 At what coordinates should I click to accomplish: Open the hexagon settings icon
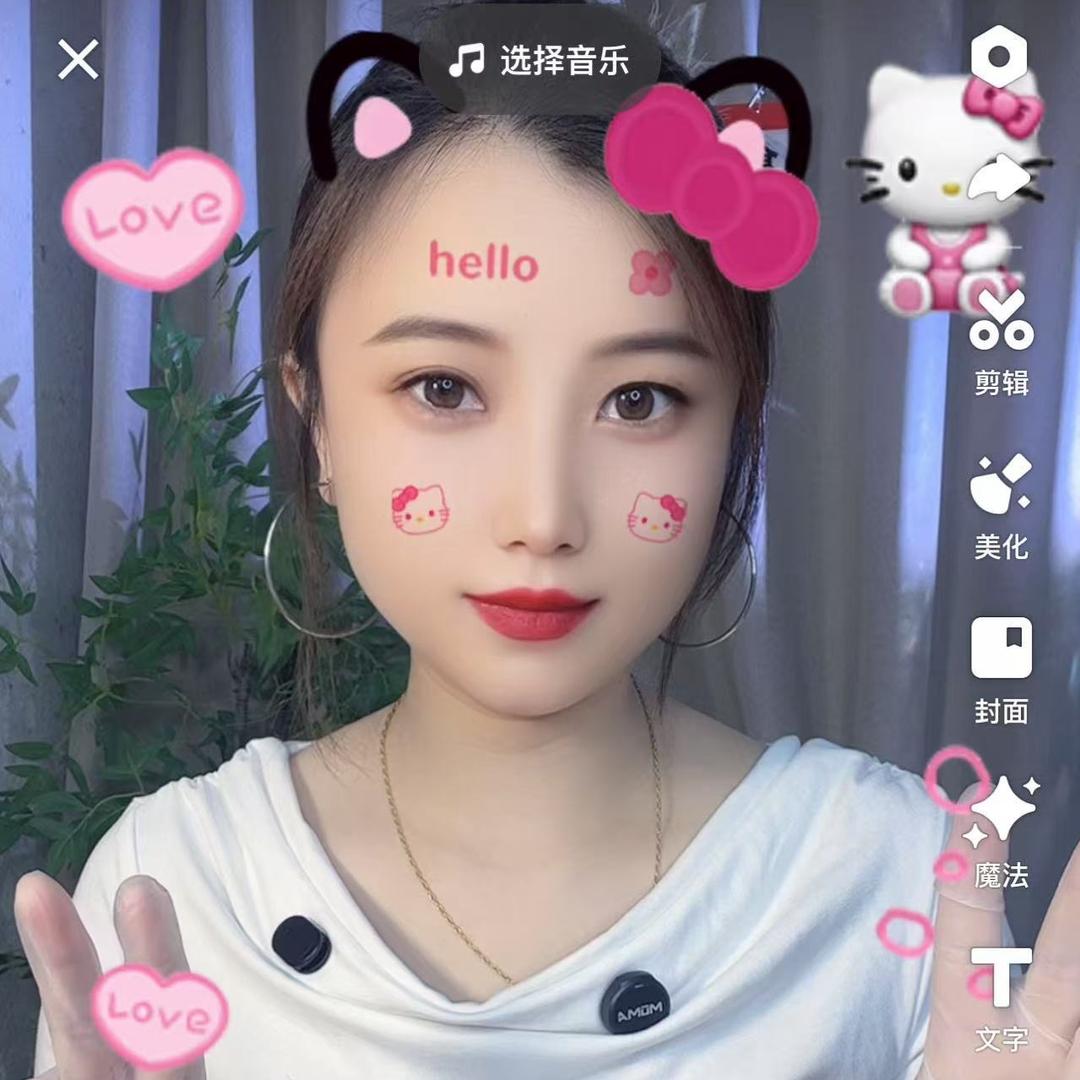(x=999, y=56)
